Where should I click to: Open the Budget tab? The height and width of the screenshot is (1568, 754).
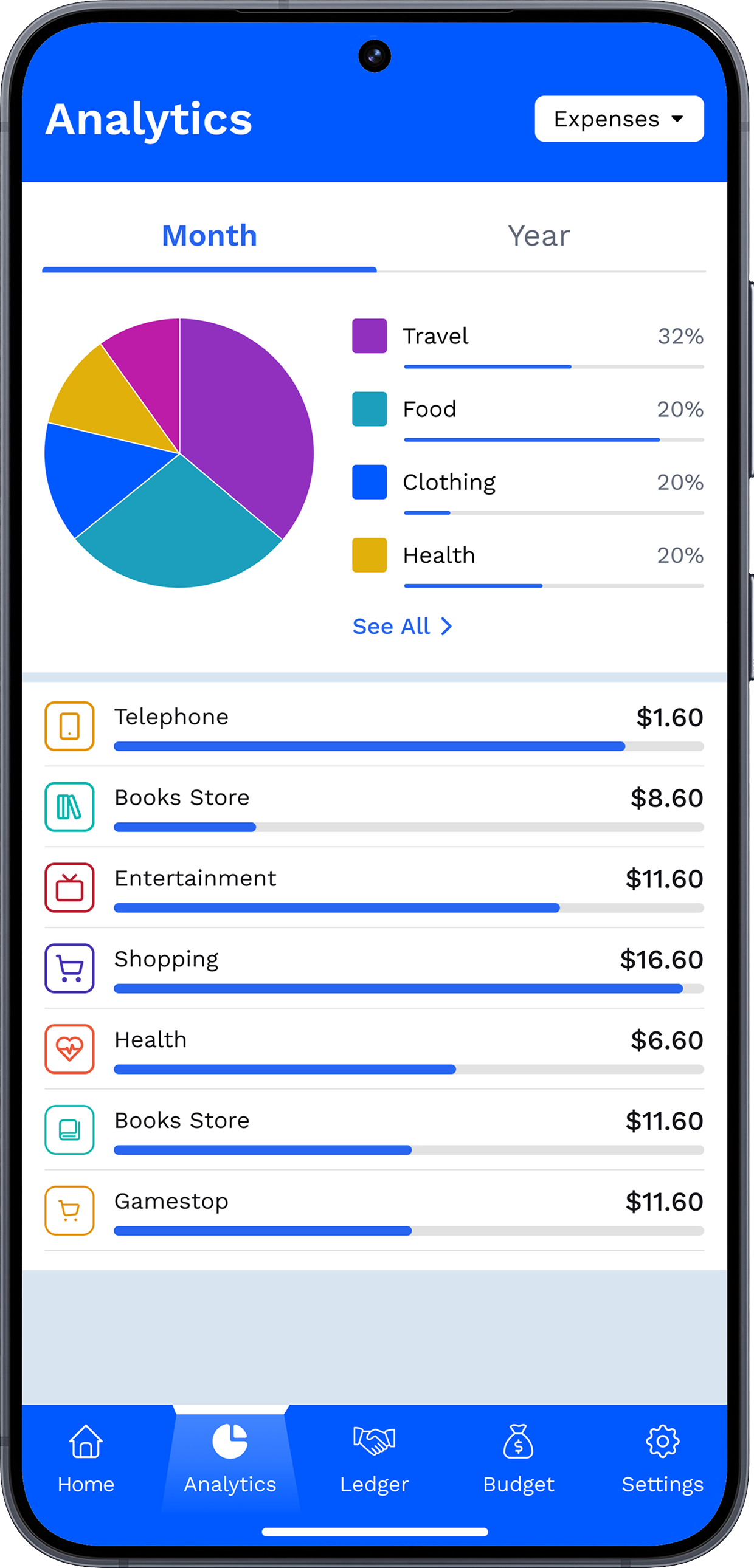pyautogui.click(x=518, y=1458)
